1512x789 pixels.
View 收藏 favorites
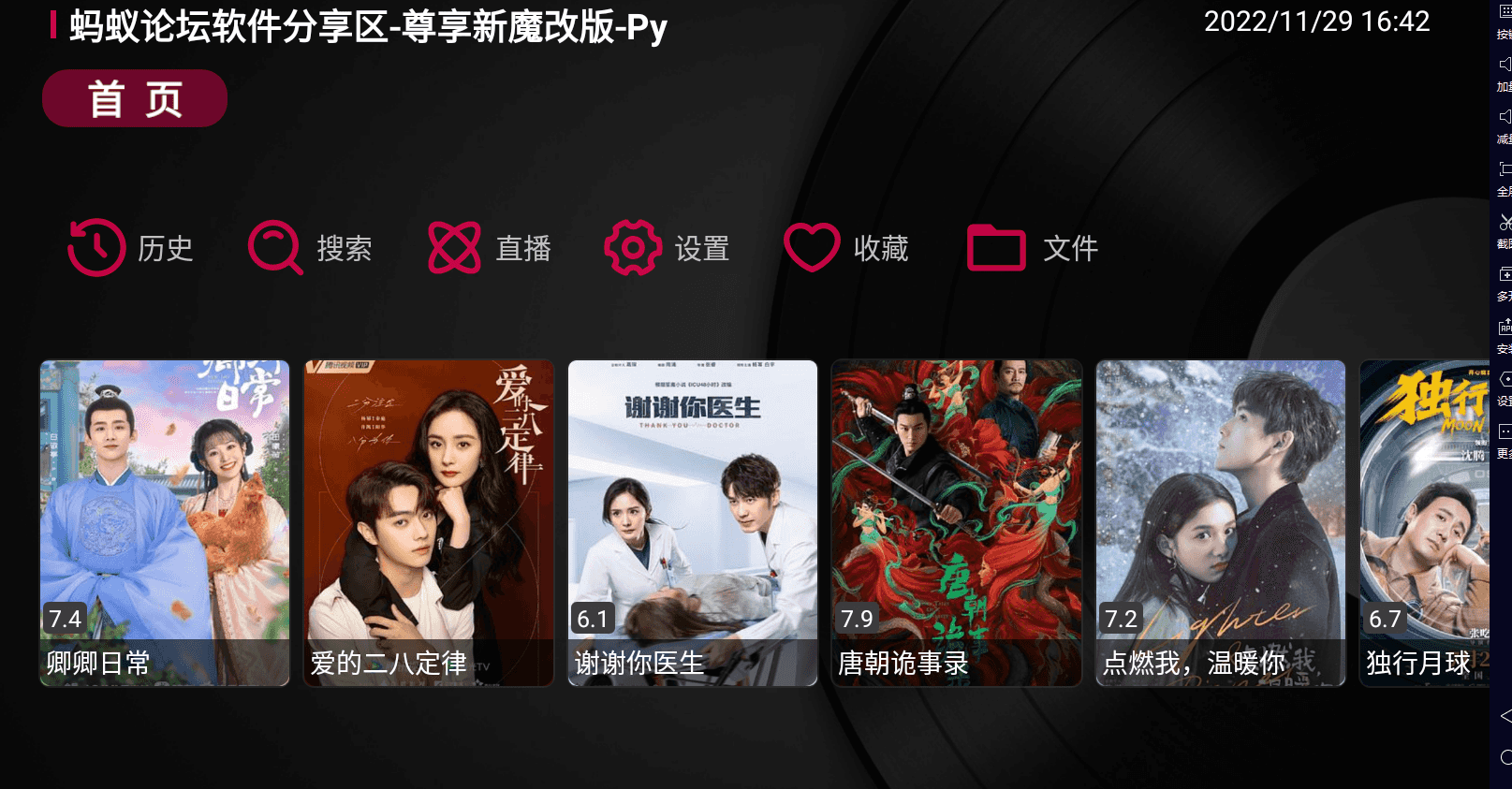pos(846,248)
